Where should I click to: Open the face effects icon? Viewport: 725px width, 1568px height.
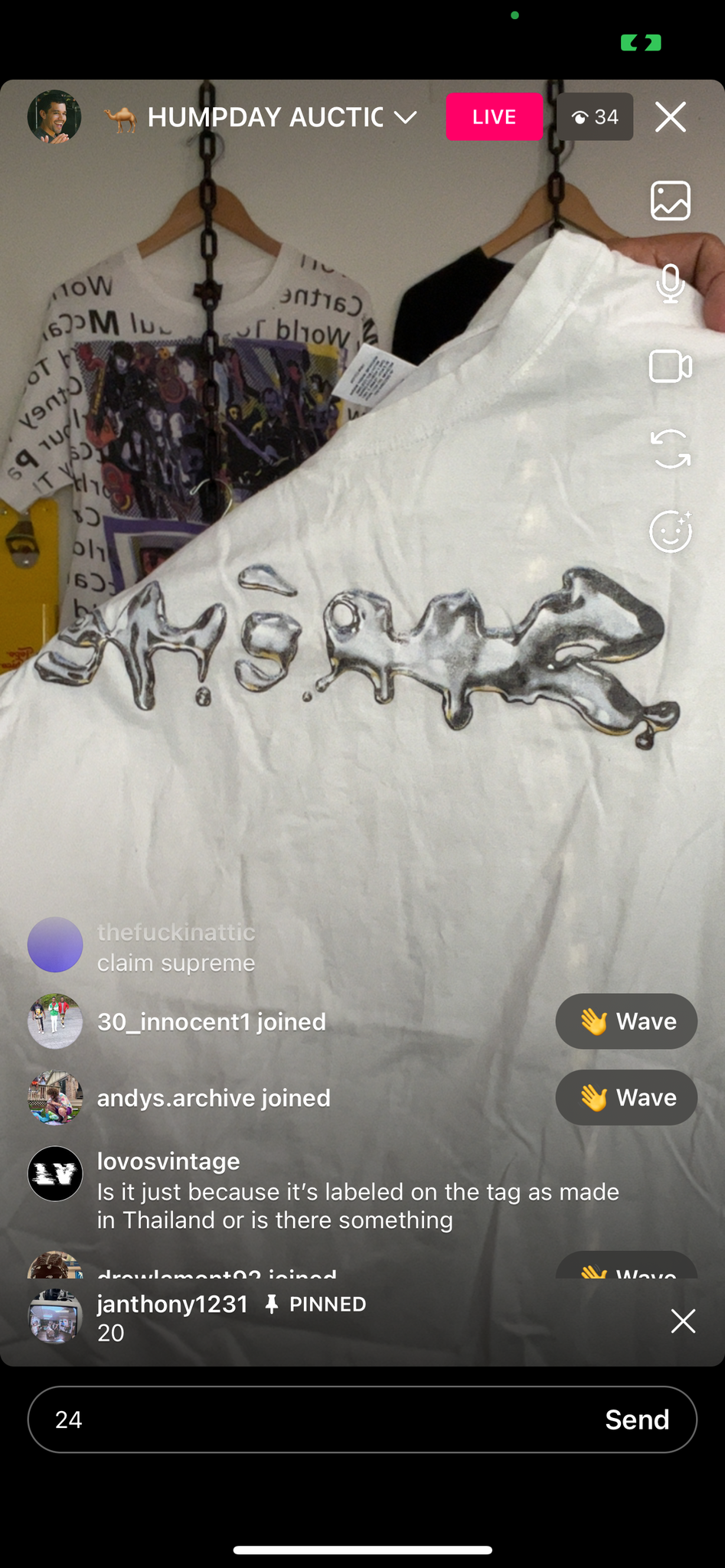click(x=671, y=531)
